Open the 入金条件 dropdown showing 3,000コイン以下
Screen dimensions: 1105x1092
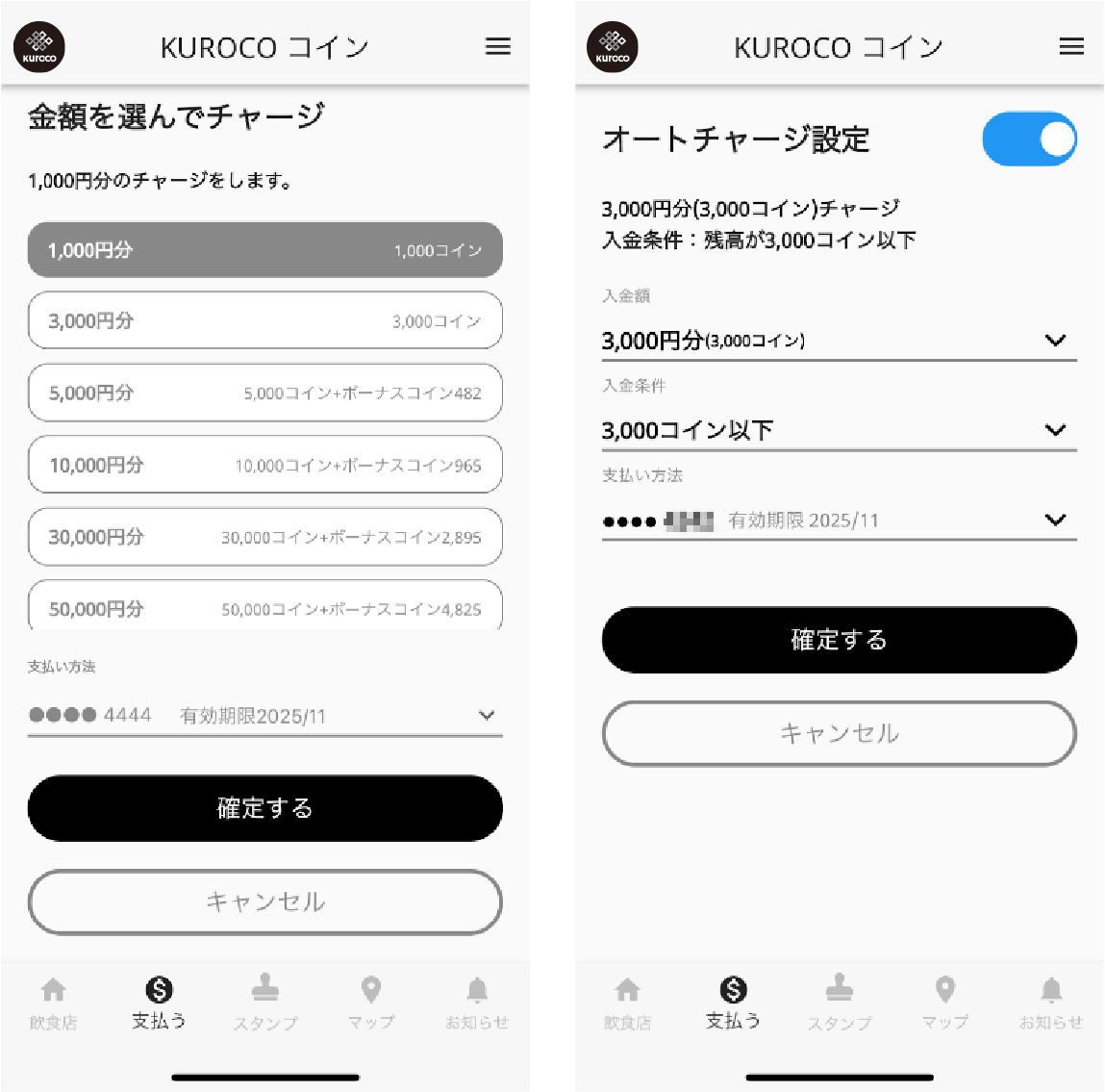pyautogui.click(x=839, y=430)
